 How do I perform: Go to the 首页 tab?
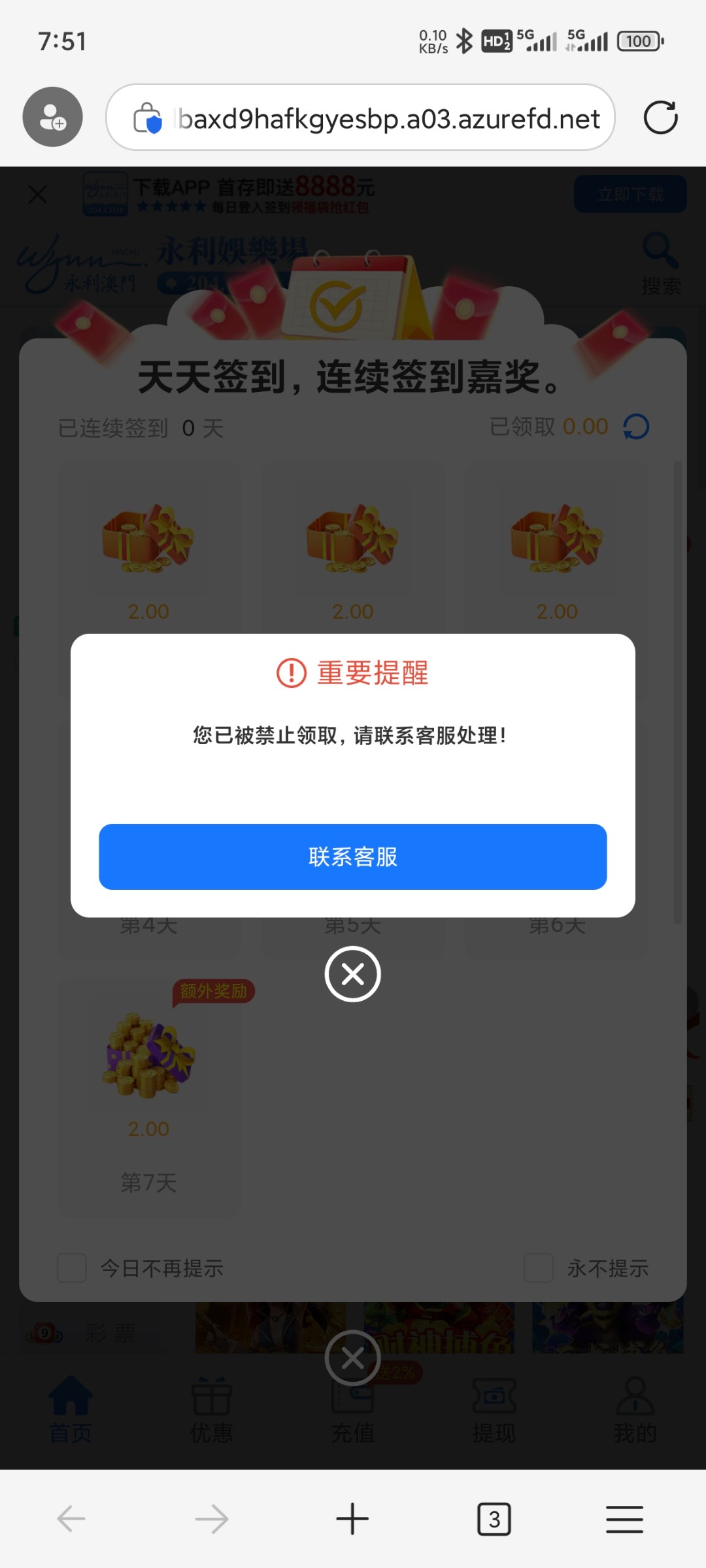pyautogui.click(x=71, y=1411)
